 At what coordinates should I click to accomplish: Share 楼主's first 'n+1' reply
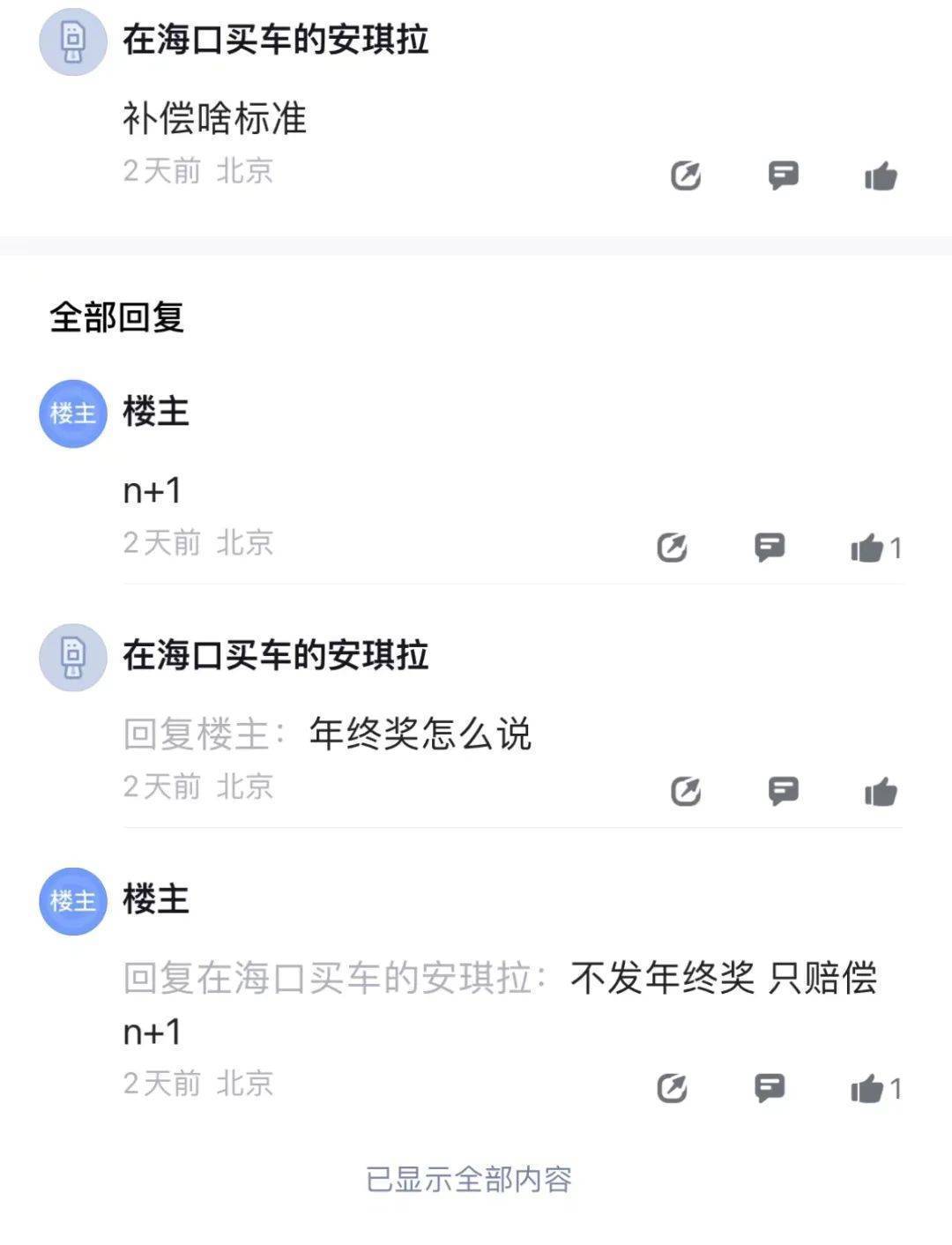[x=673, y=548]
